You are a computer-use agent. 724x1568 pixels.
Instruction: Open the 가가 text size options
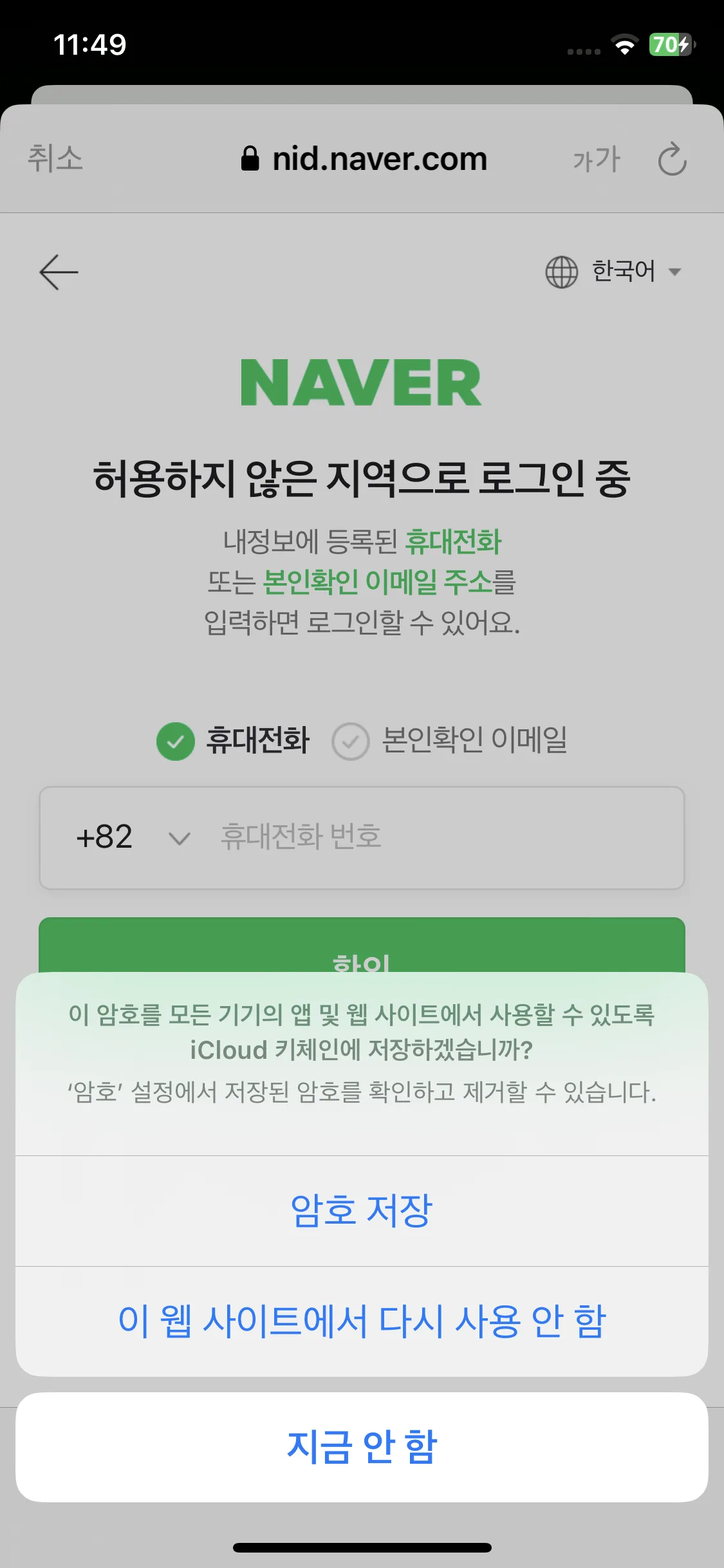(597, 159)
